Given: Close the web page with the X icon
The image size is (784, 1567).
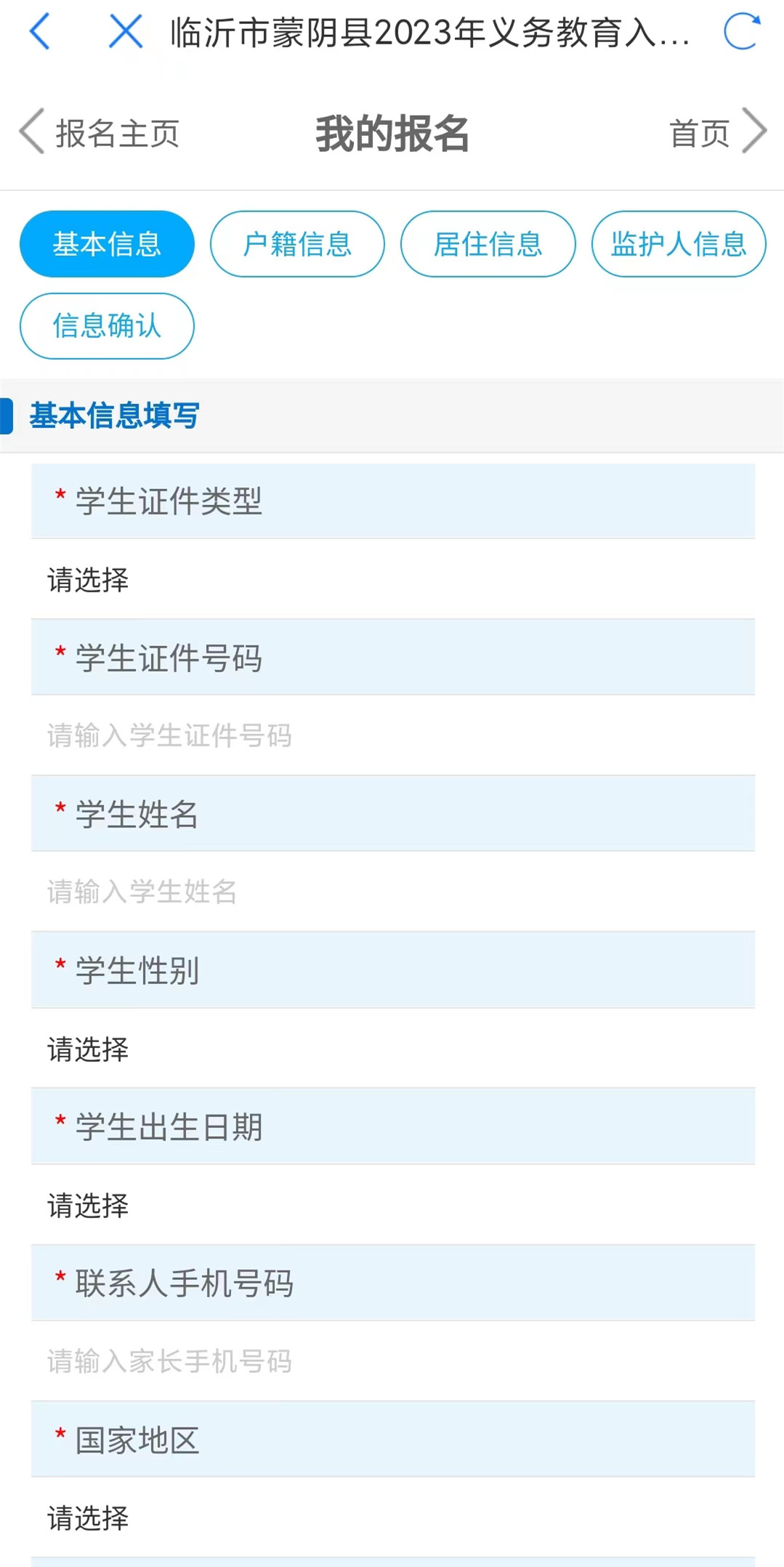Looking at the screenshot, I should pyautogui.click(x=126, y=32).
